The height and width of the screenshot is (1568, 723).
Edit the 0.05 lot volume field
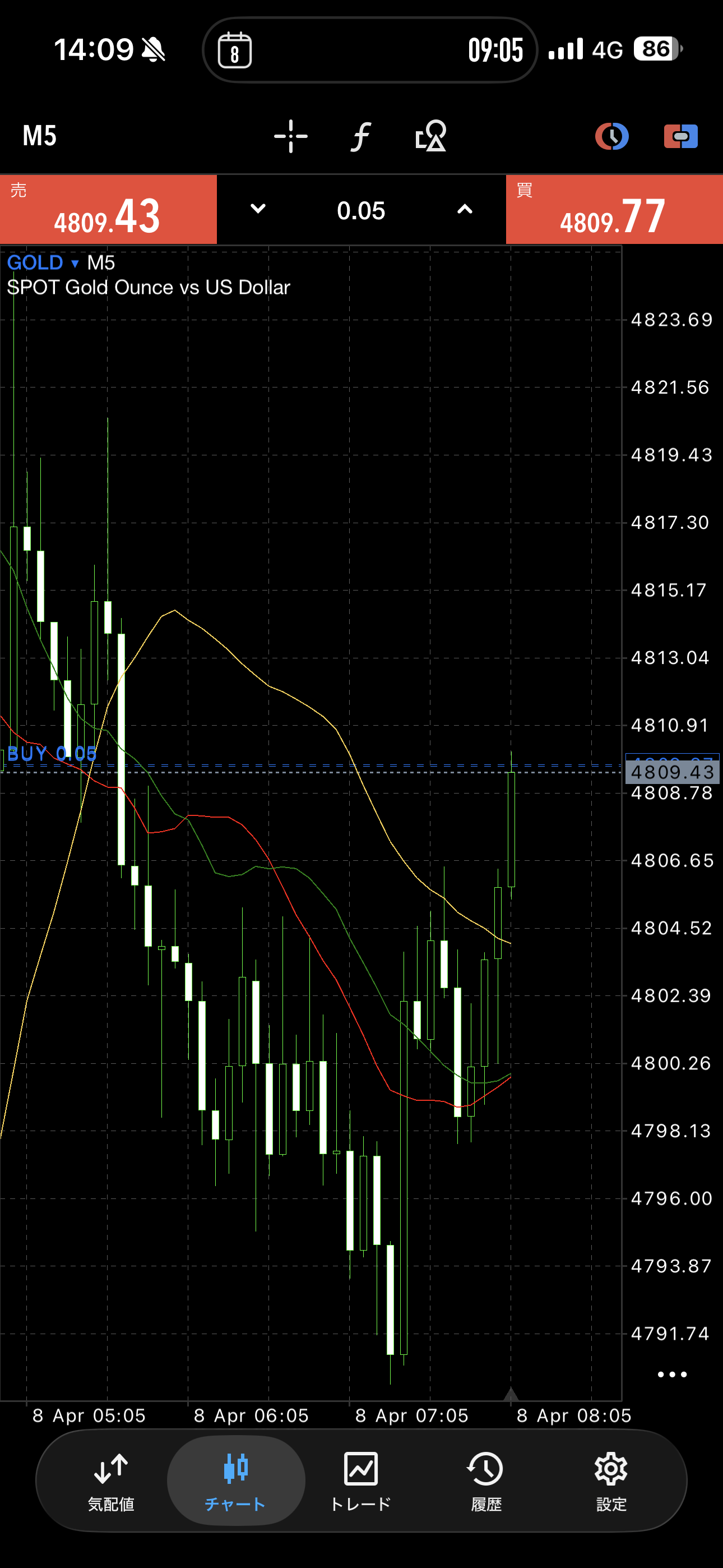(x=361, y=211)
